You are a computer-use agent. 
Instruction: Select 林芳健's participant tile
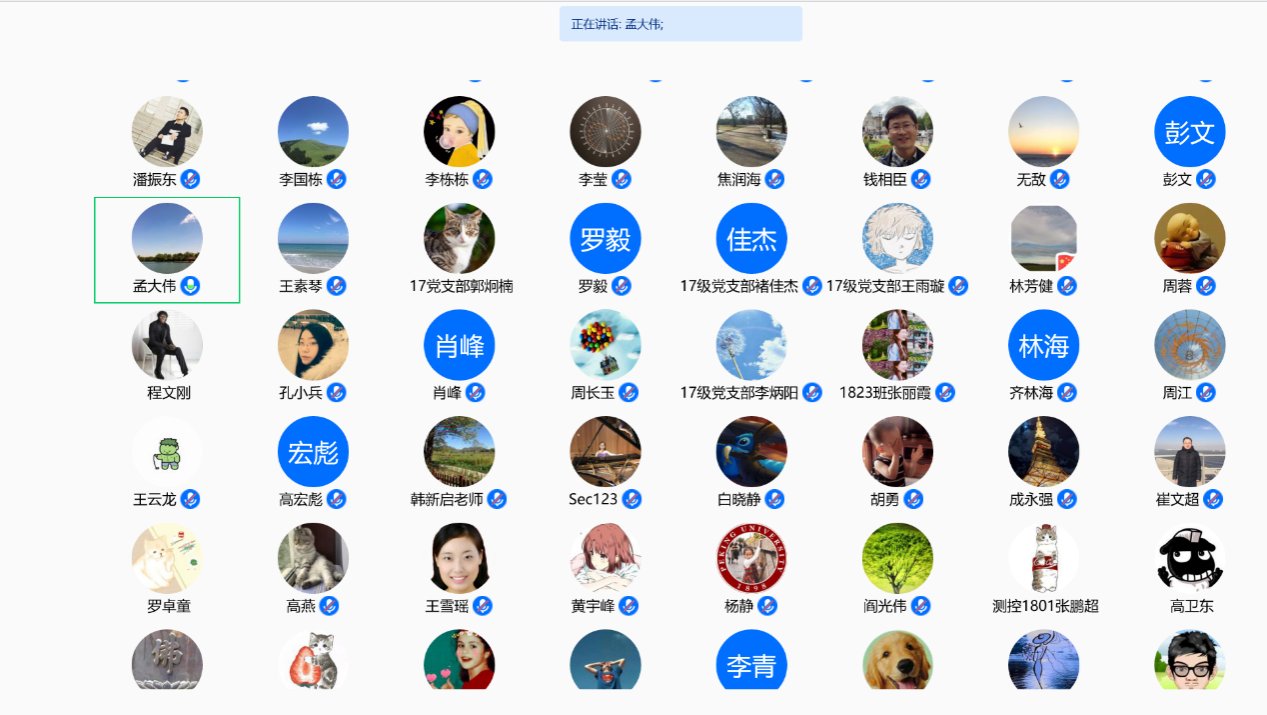(x=1043, y=239)
